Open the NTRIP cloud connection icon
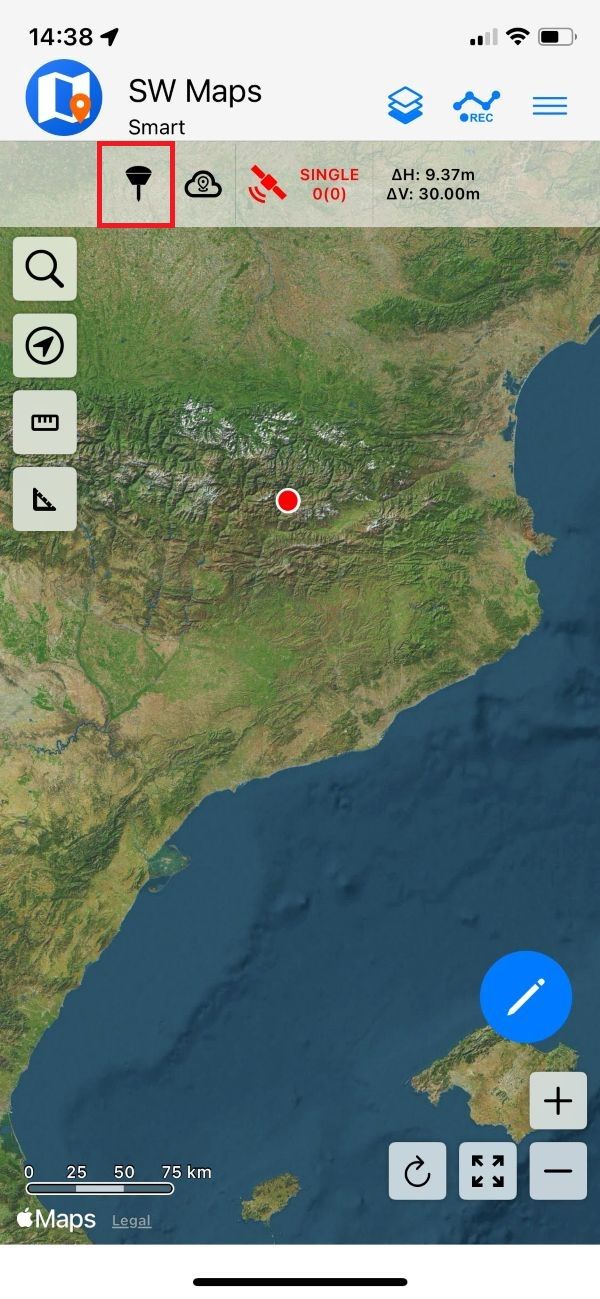The image size is (600, 1299). (204, 185)
